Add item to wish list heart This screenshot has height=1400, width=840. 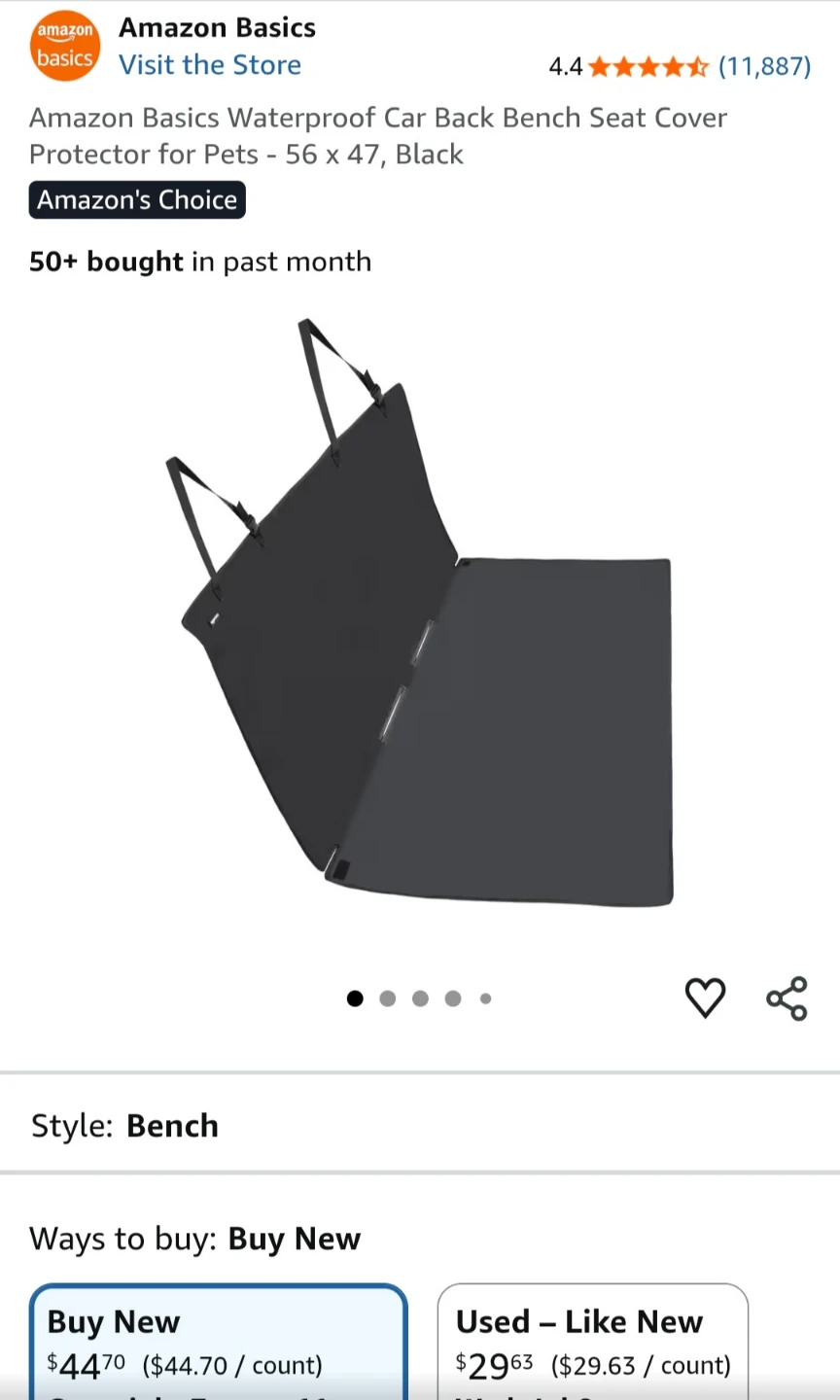706,998
